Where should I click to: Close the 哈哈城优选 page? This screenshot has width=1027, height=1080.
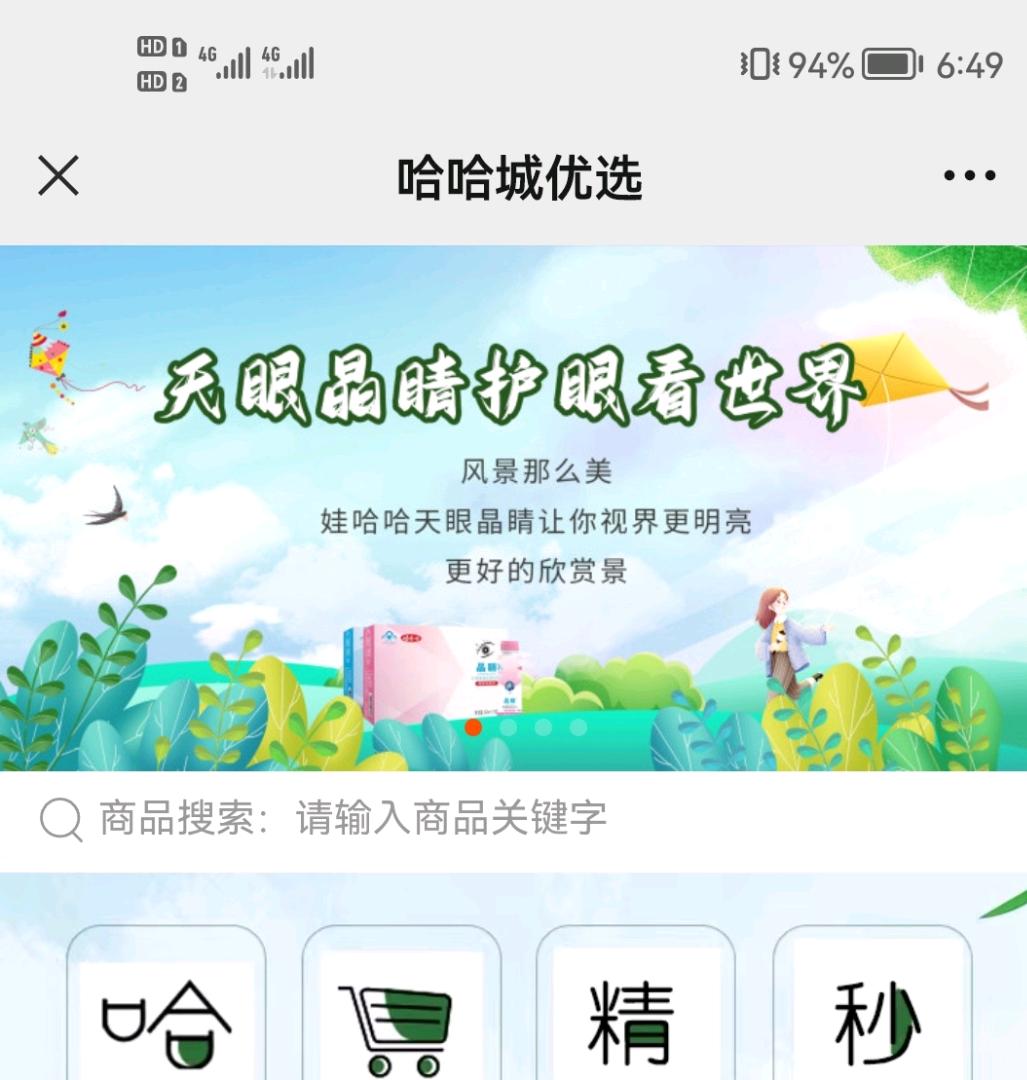click(58, 177)
